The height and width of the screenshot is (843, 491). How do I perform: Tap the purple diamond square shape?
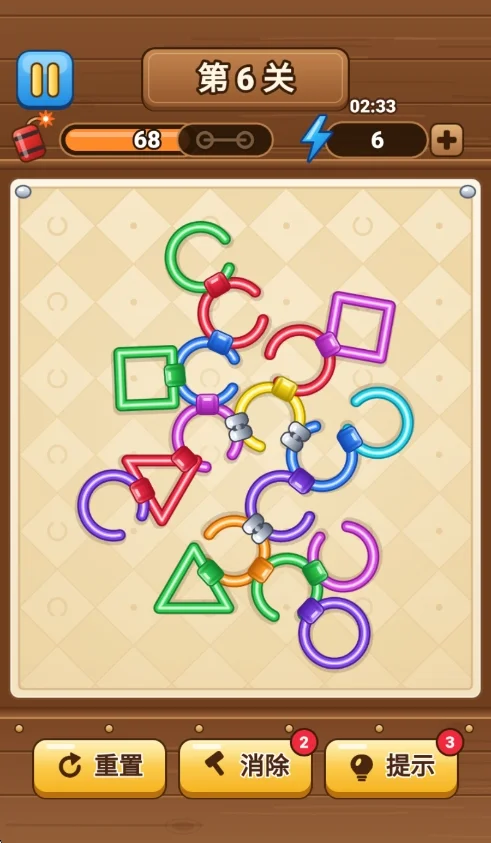click(360, 327)
